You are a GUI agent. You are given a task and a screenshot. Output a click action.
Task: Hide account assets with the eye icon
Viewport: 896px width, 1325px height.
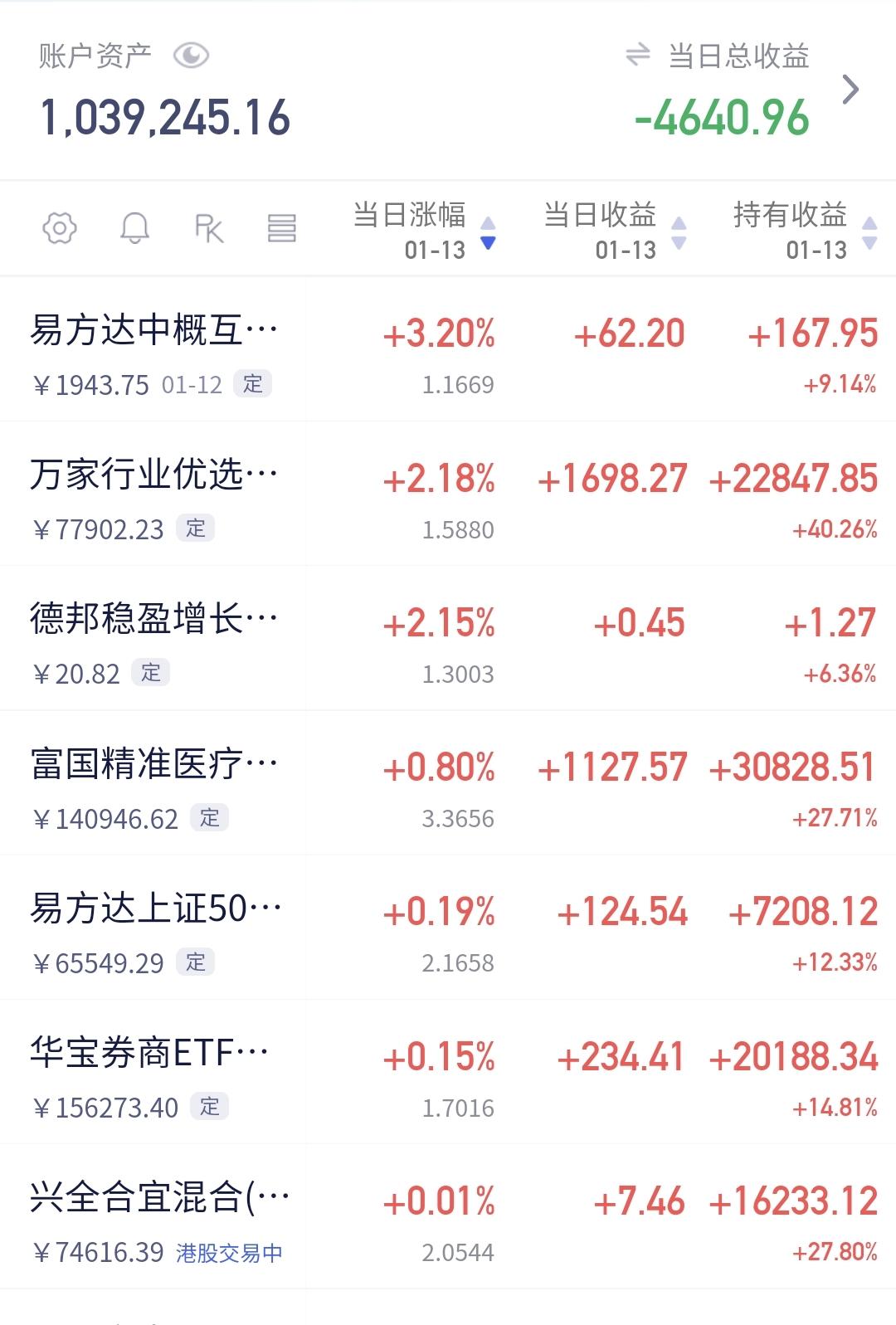(191, 56)
